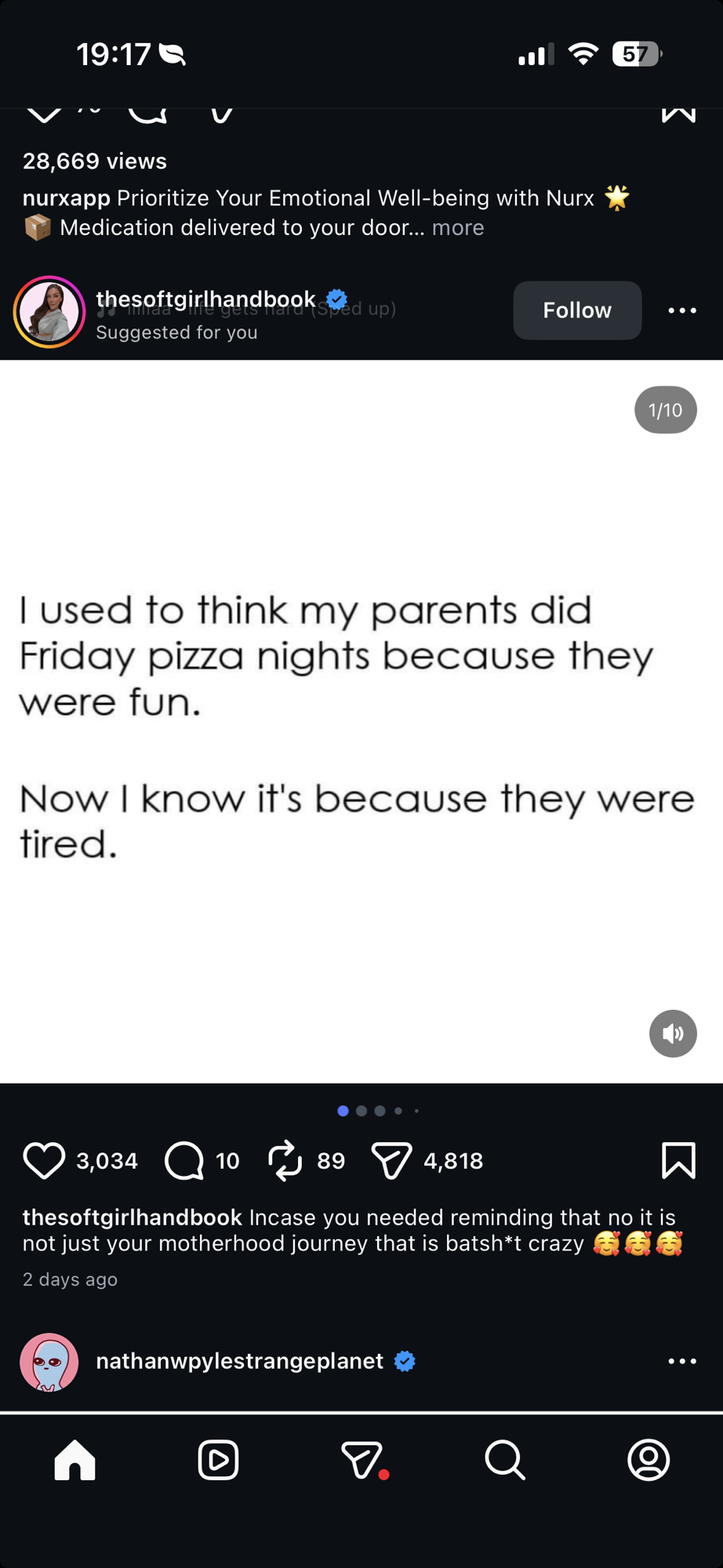Open your Profile tab
Screen dimensions: 723x1568
649,1460
